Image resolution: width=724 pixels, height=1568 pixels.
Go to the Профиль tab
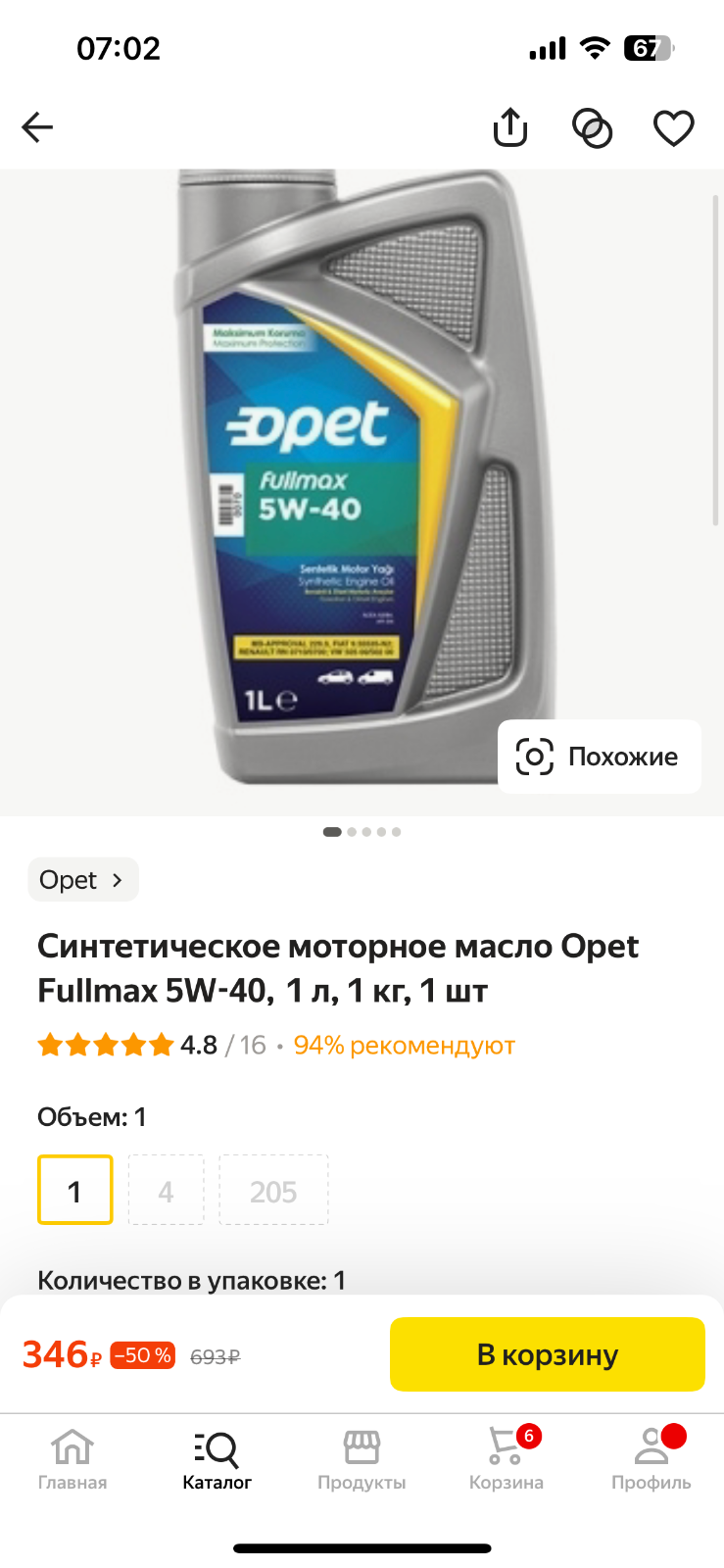click(652, 1459)
